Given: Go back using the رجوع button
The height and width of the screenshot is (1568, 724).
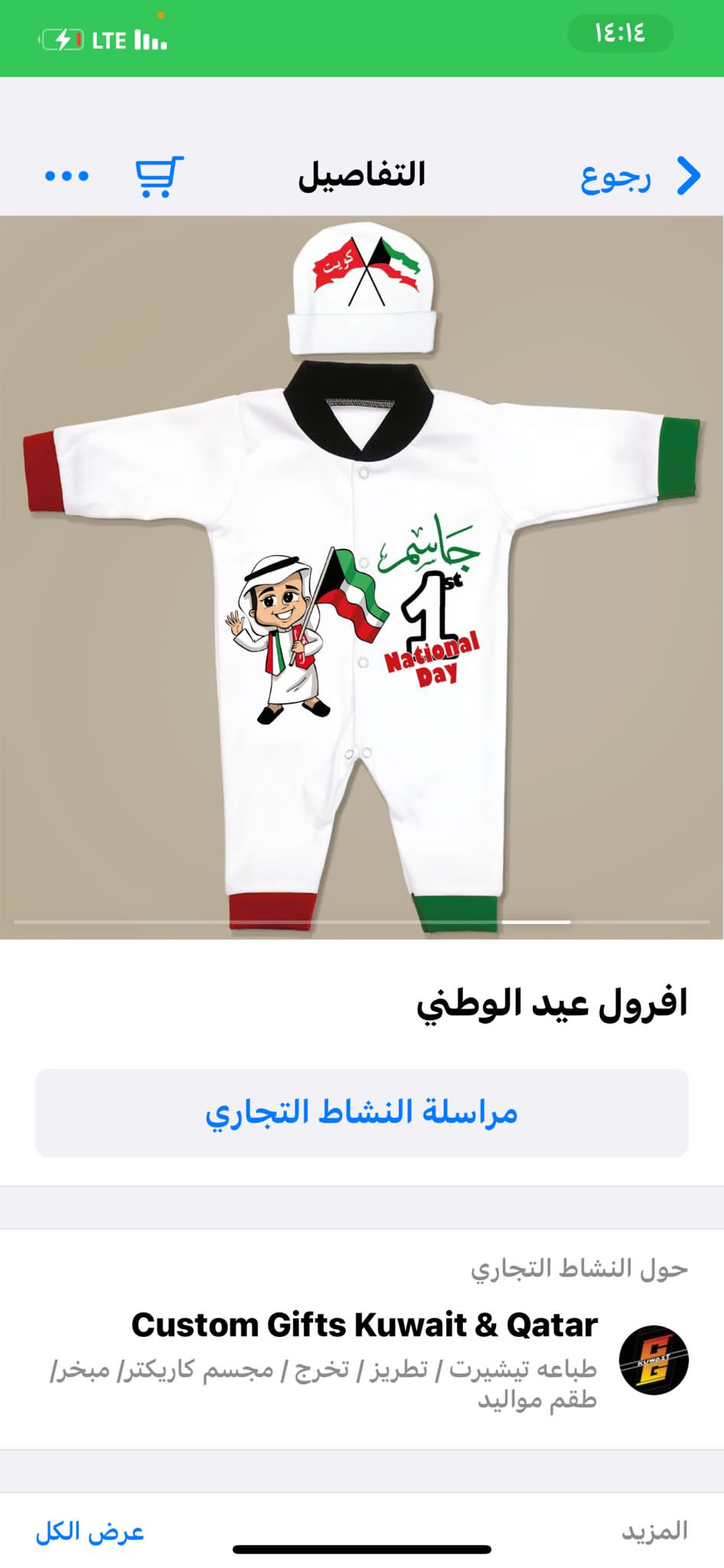Looking at the screenshot, I should [x=641, y=176].
